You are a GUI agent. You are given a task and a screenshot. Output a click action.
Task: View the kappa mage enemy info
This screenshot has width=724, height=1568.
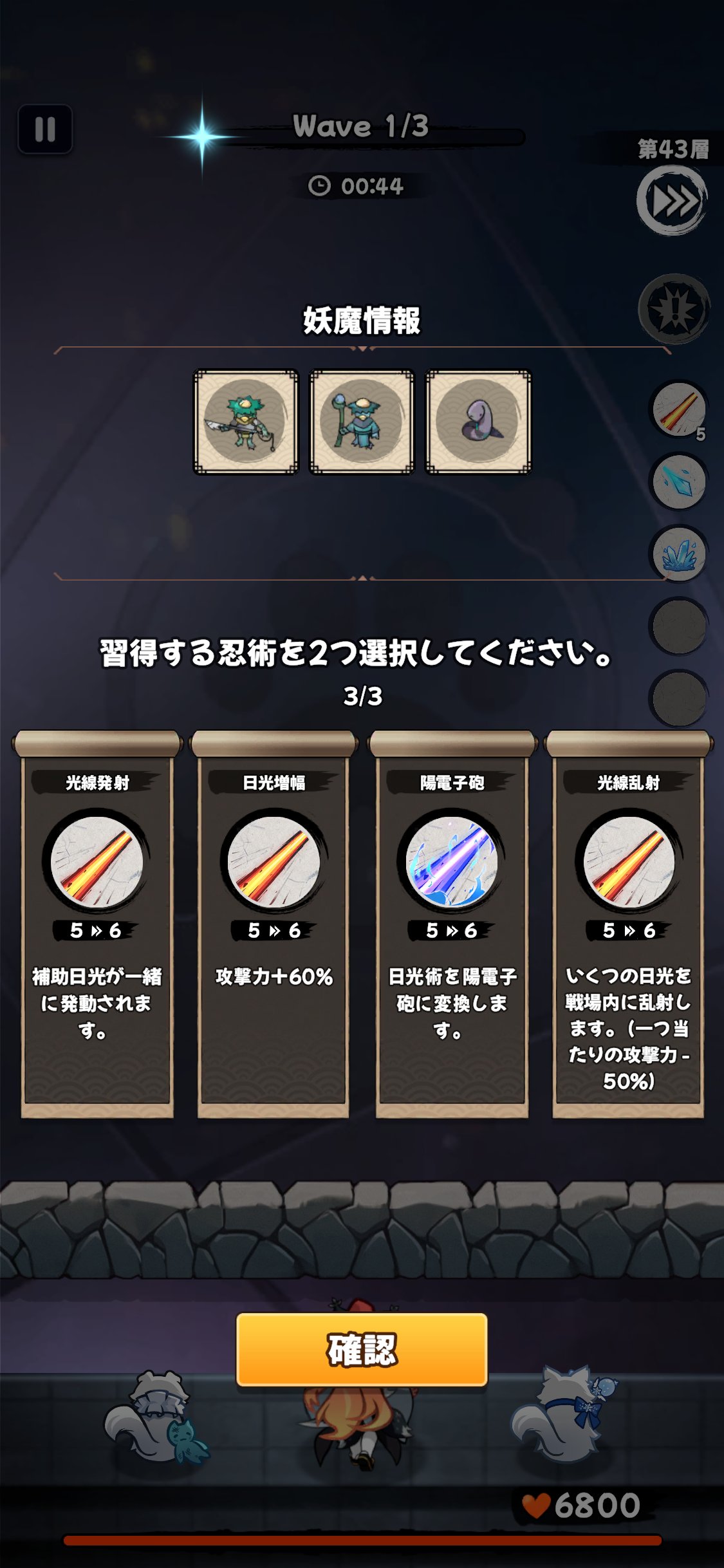pos(362,422)
